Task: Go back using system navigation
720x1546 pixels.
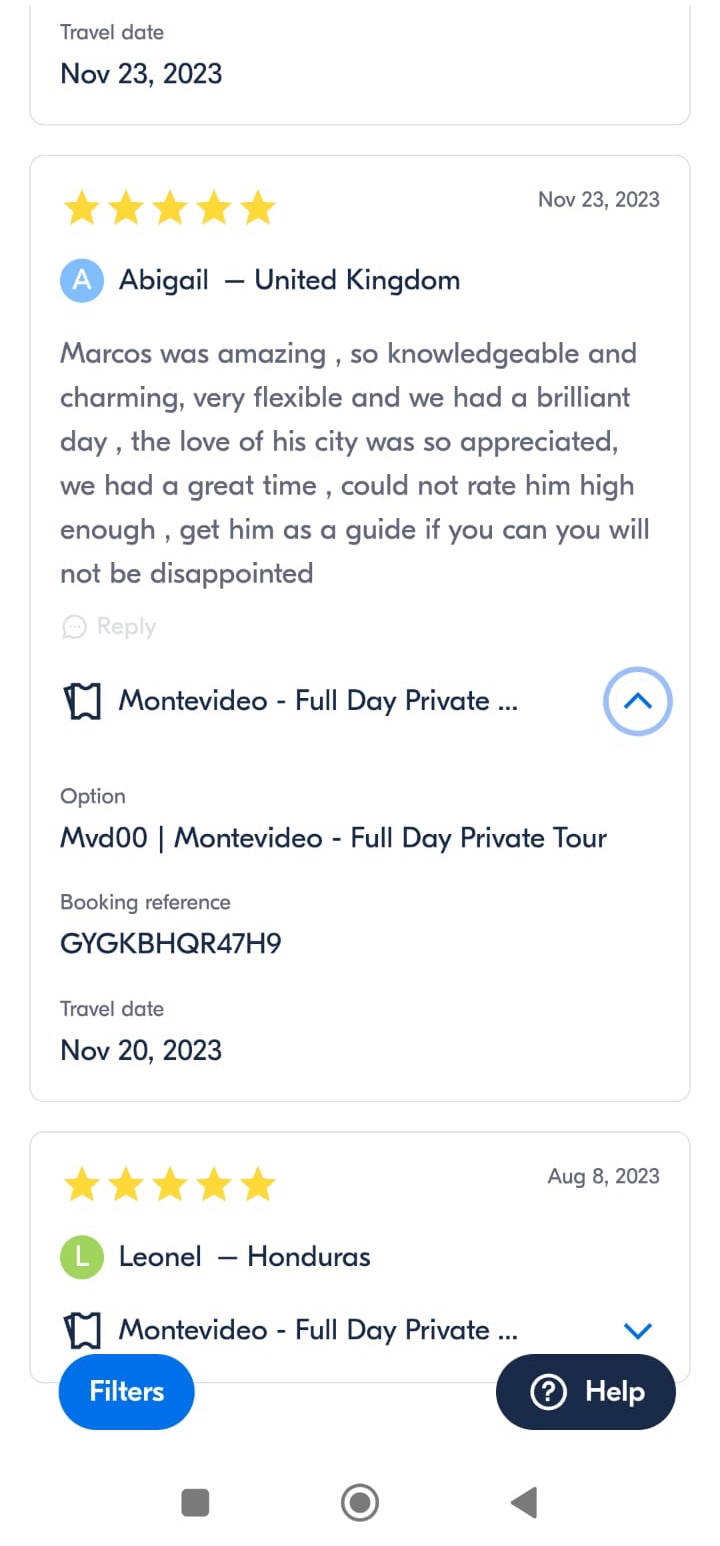Action: [x=524, y=1502]
